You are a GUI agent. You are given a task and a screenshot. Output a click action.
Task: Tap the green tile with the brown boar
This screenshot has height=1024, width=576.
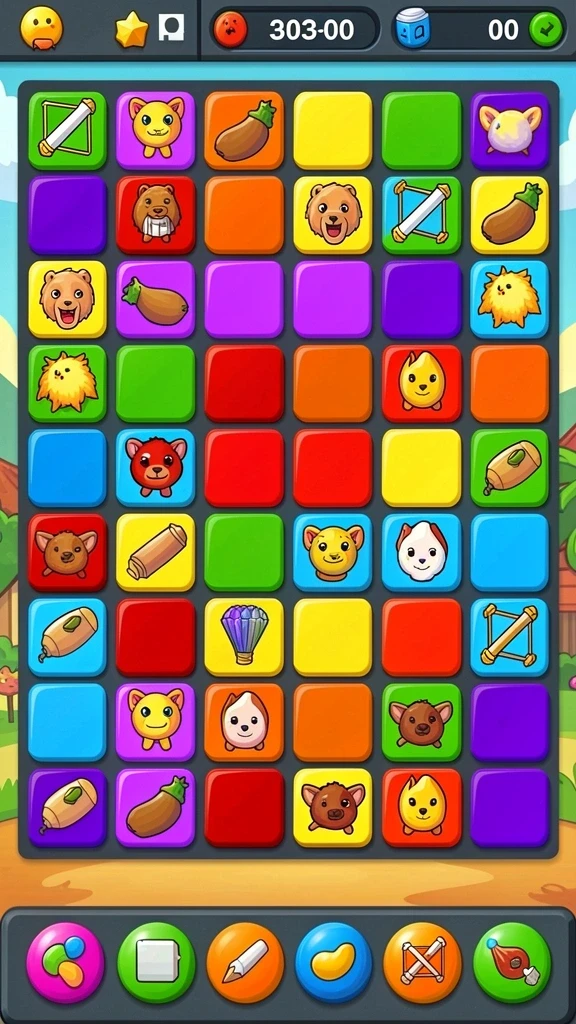(421, 722)
